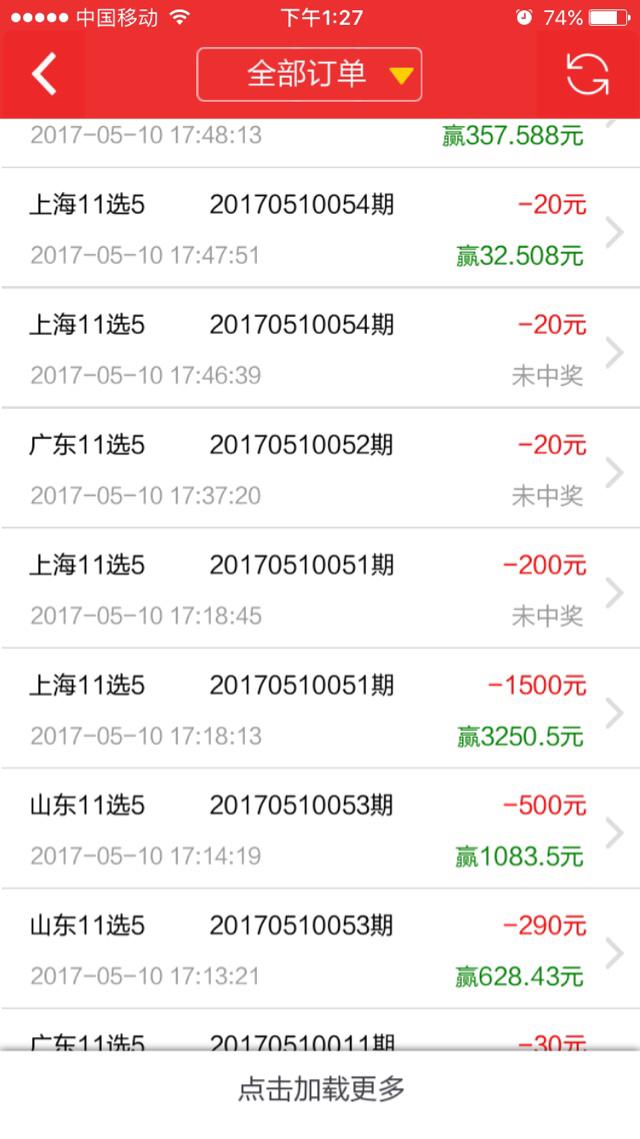View the 上海11选5 order of -1500元

coord(320,708)
